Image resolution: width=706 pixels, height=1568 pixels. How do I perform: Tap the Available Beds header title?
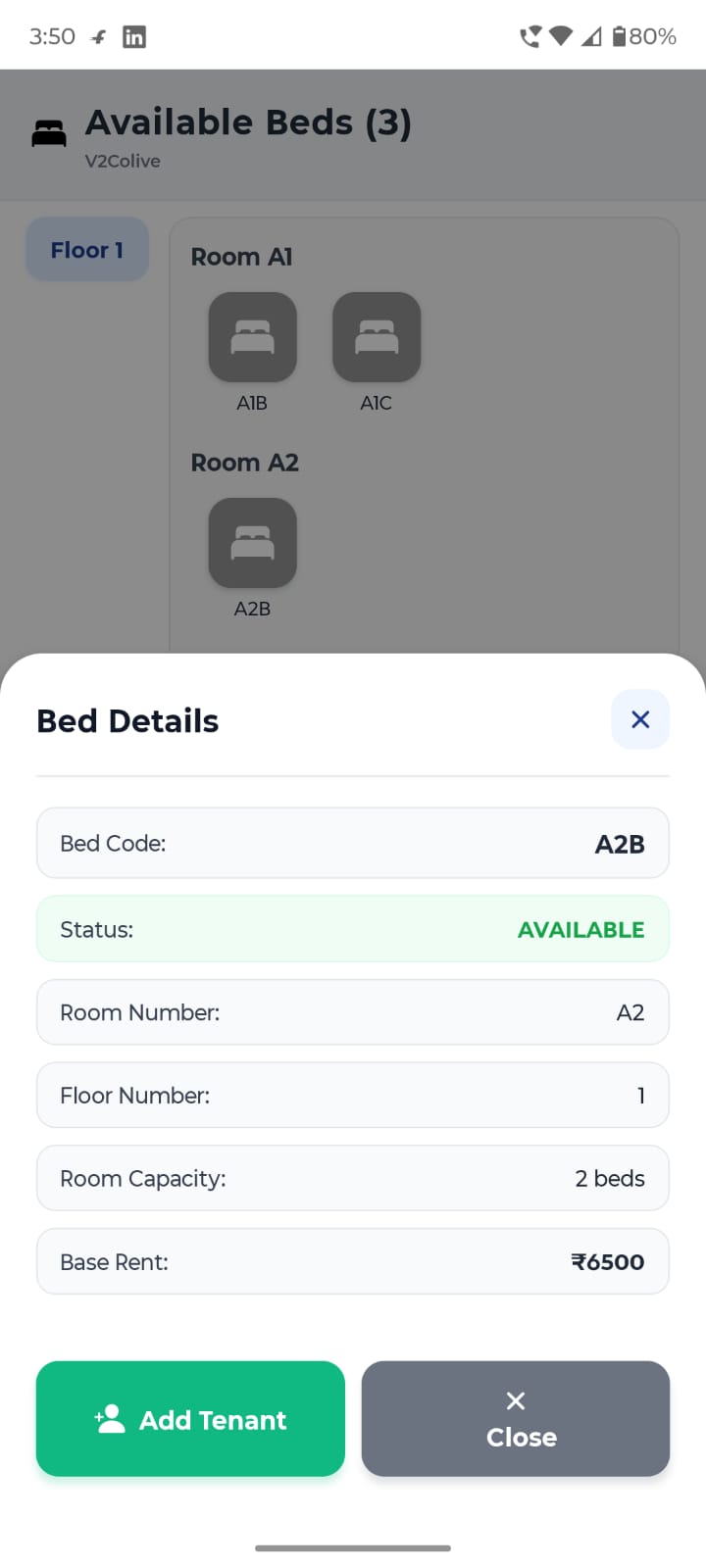248,122
